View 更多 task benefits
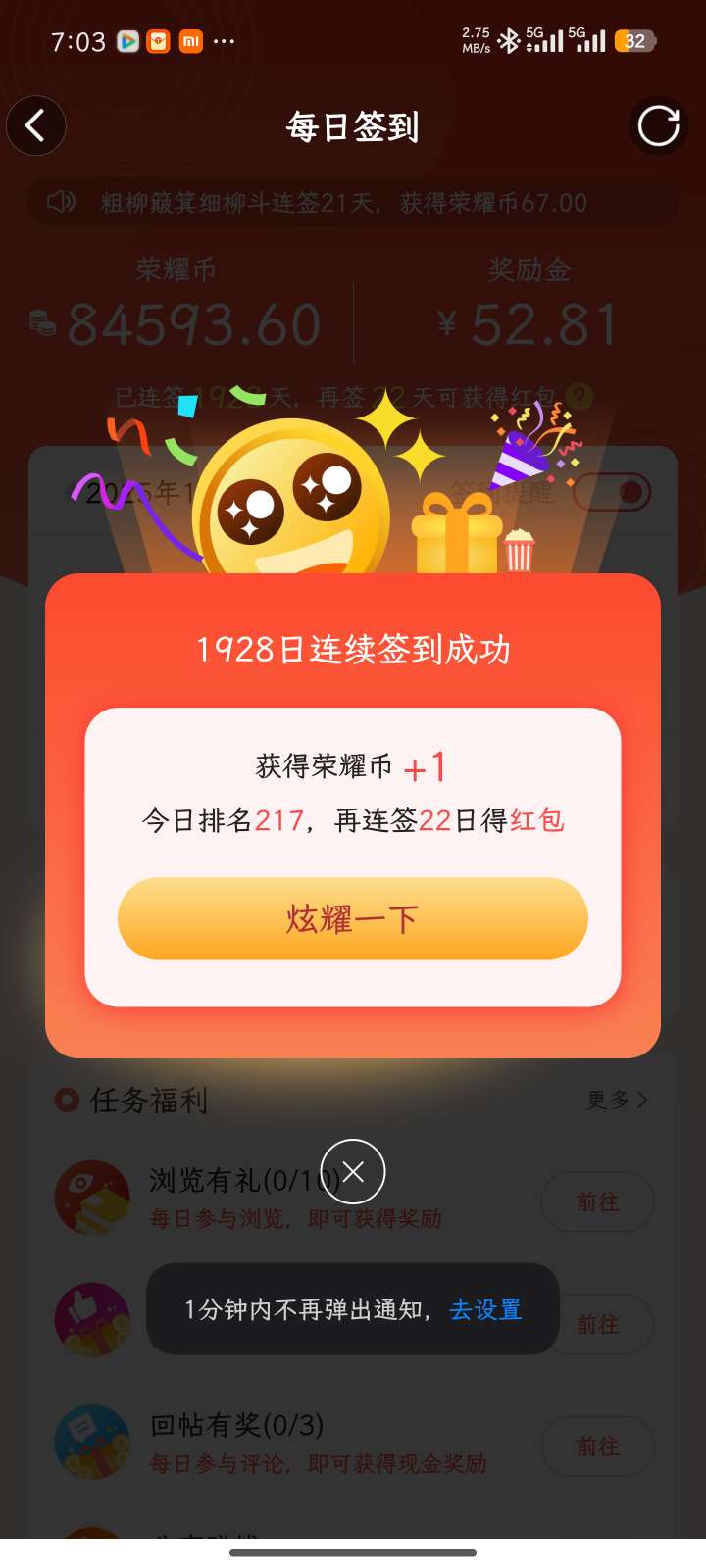This screenshot has width=706, height=1568. pos(617,1101)
